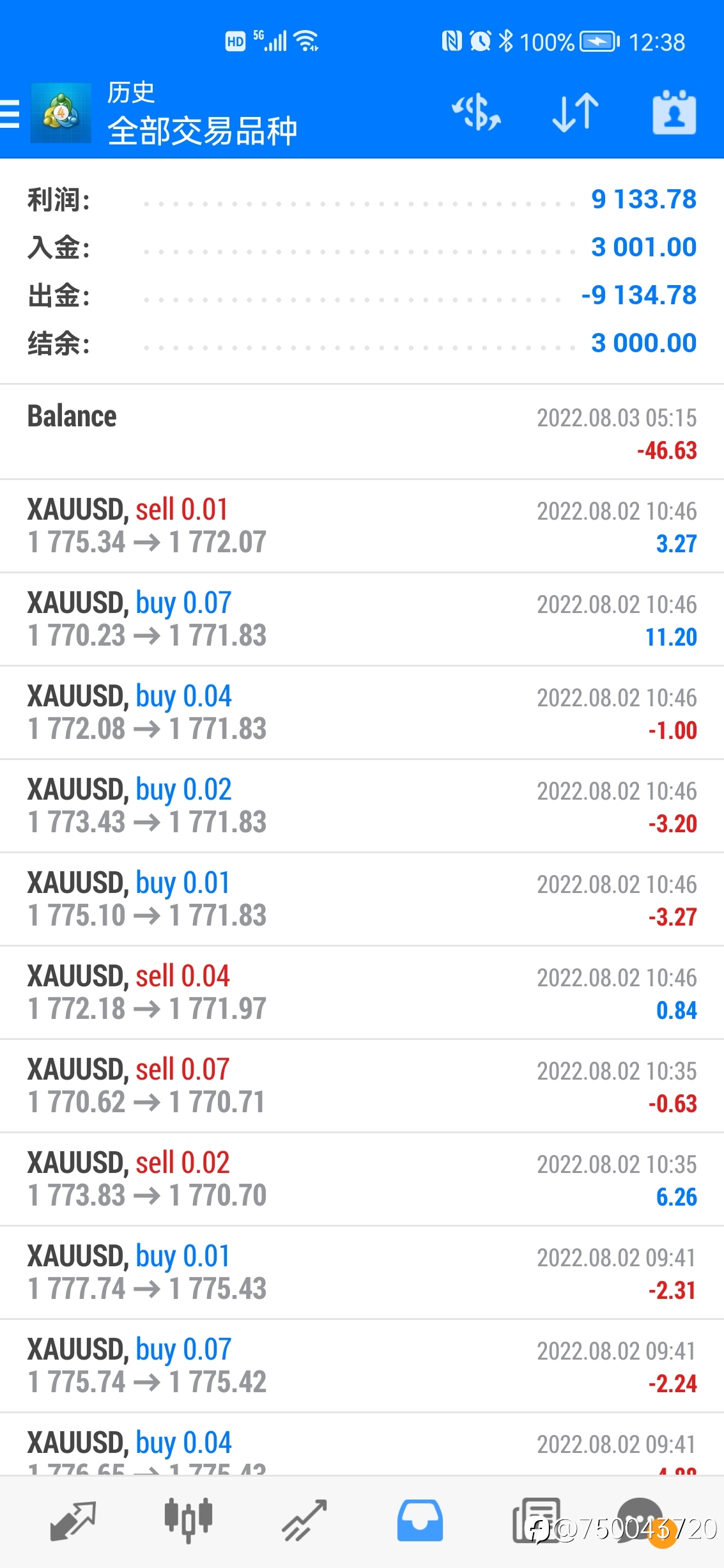Open the buy 0.07 trade with 11.20 profit

(362, 619)
